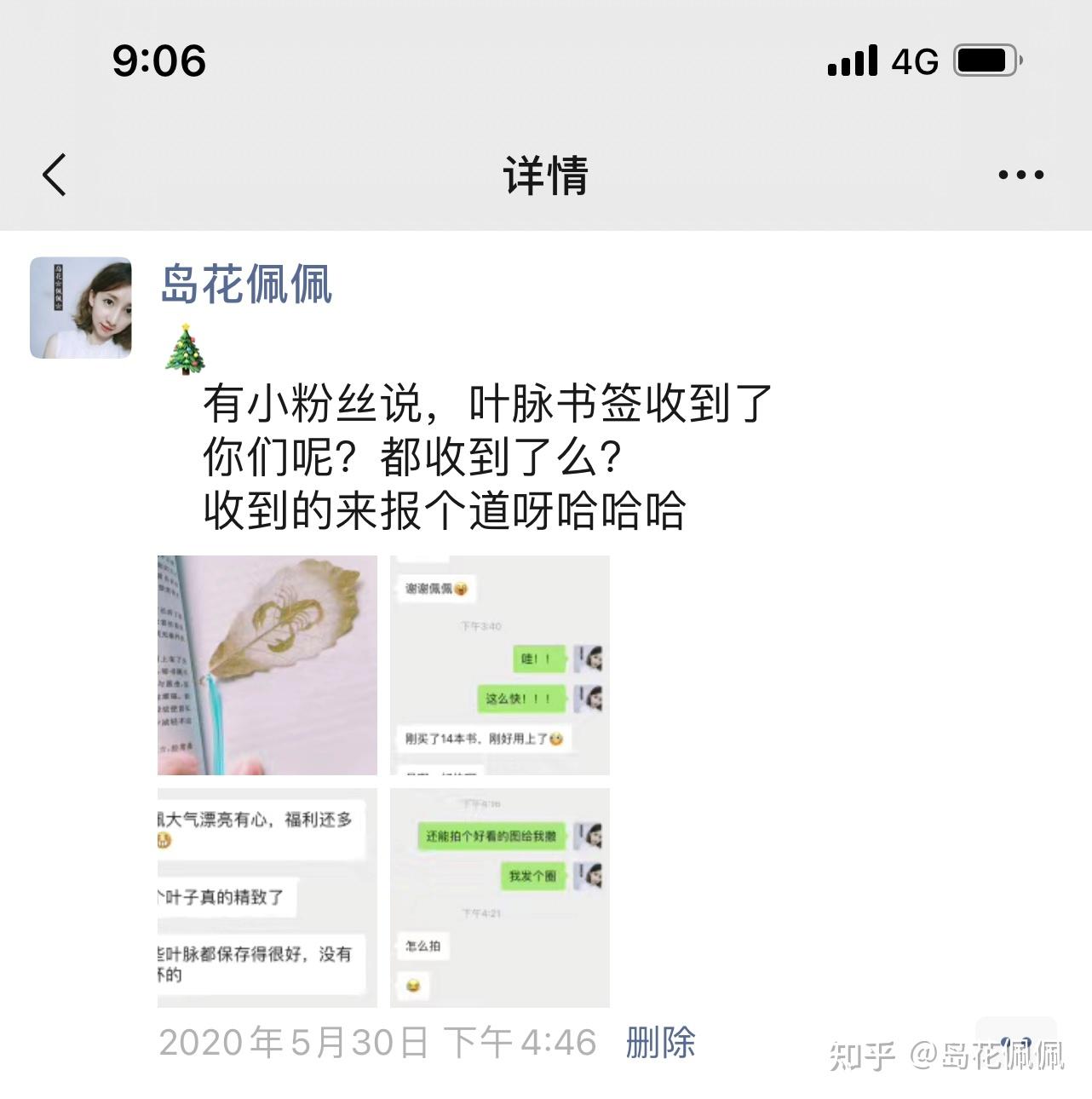Open the 我发个圈 chat screenshot image
Image resolution: width=1092 pixels, height=1099 pixels.
click(x=499, y=898)
